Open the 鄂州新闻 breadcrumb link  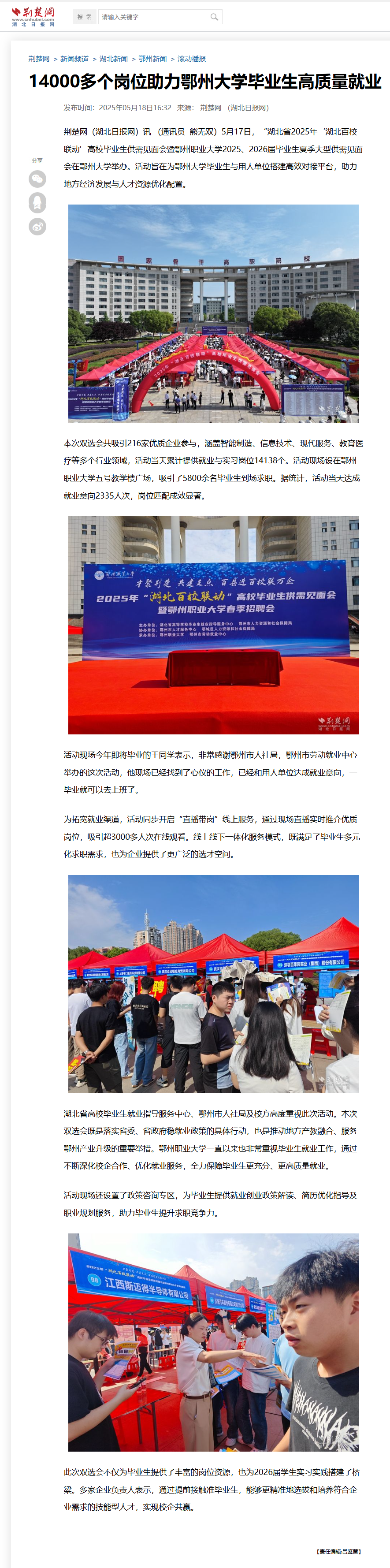153,59
